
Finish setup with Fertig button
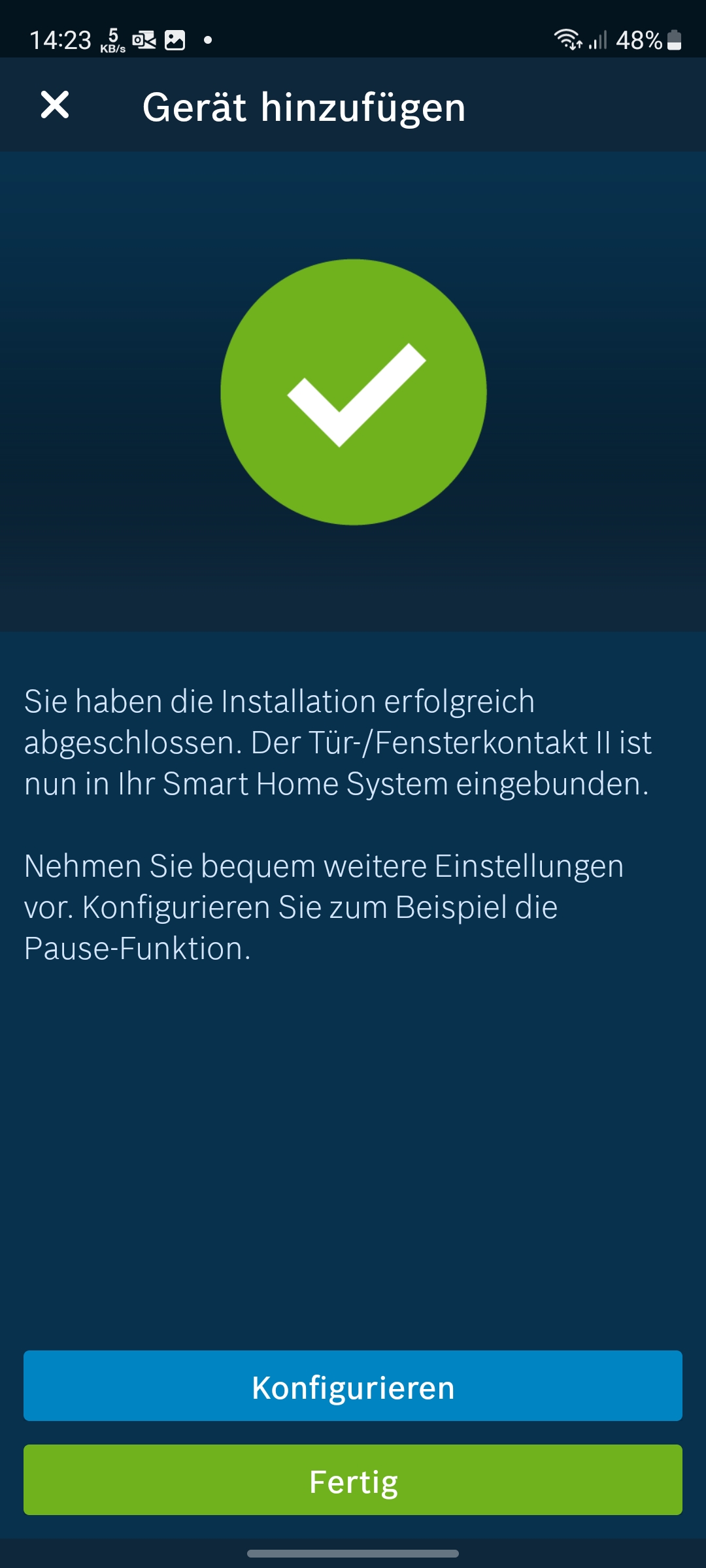pos(353,1480)
